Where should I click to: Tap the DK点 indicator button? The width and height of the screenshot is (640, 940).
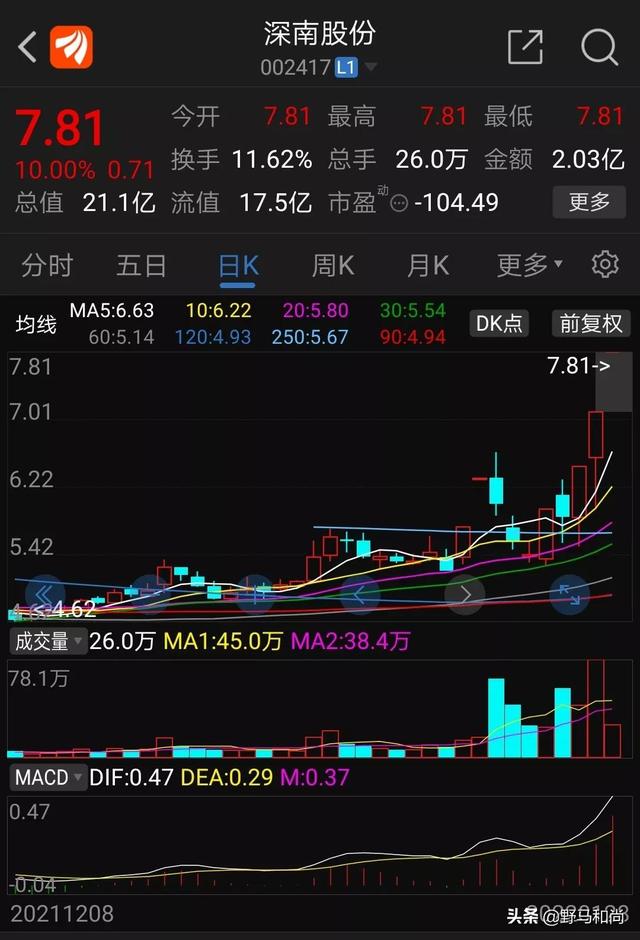(x=499, y=323)
